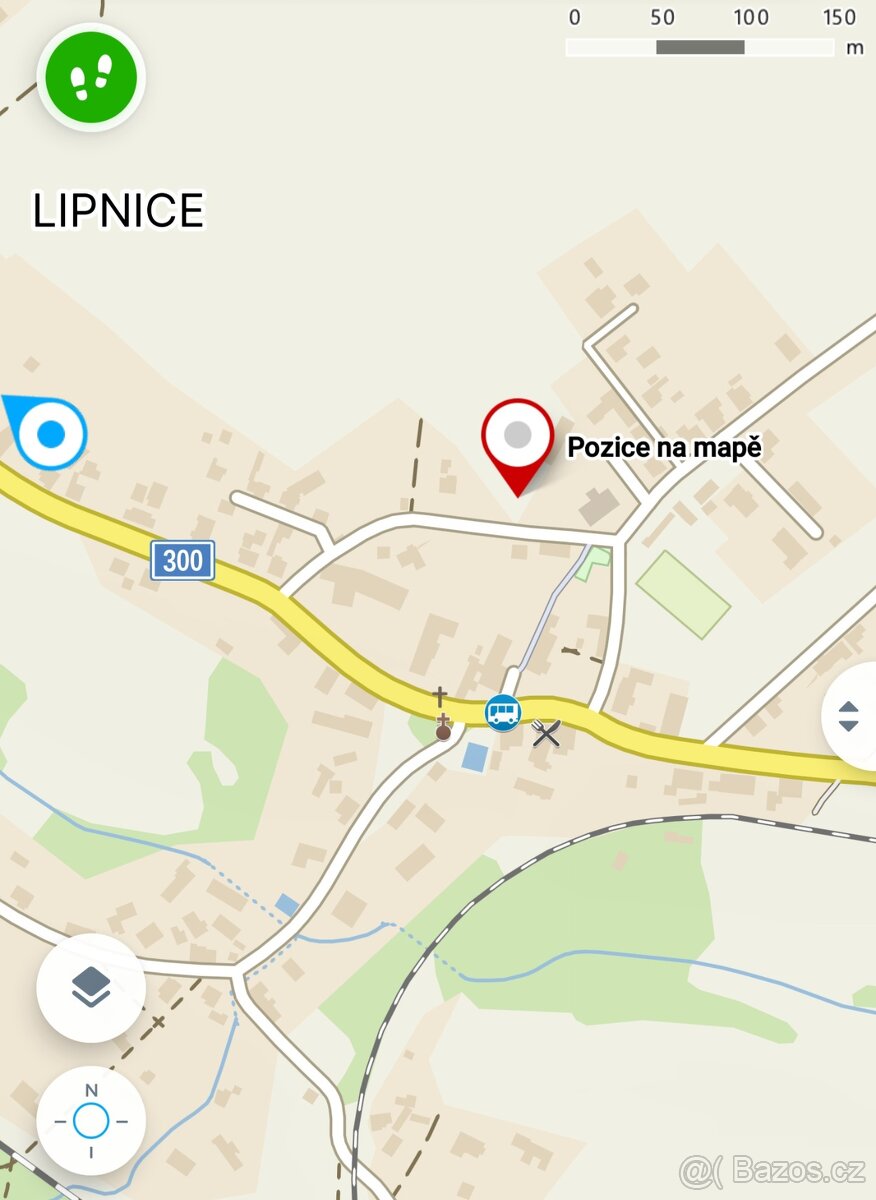
Task: Click the upper arrow of the tilt control
Action: tap(847, 706)
